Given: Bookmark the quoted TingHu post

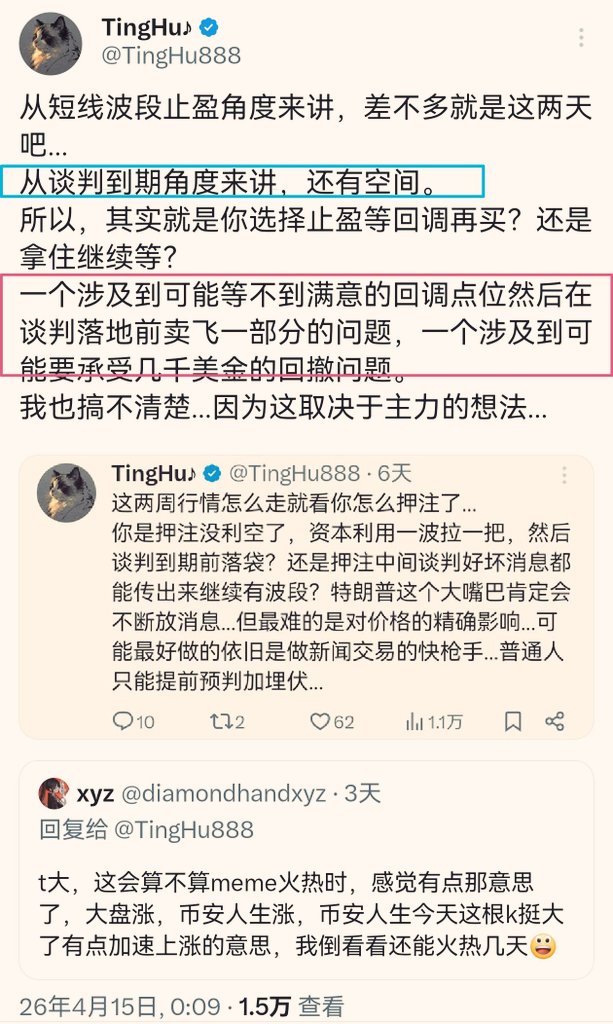Looking at the screenshot, I should coord(513,721).
